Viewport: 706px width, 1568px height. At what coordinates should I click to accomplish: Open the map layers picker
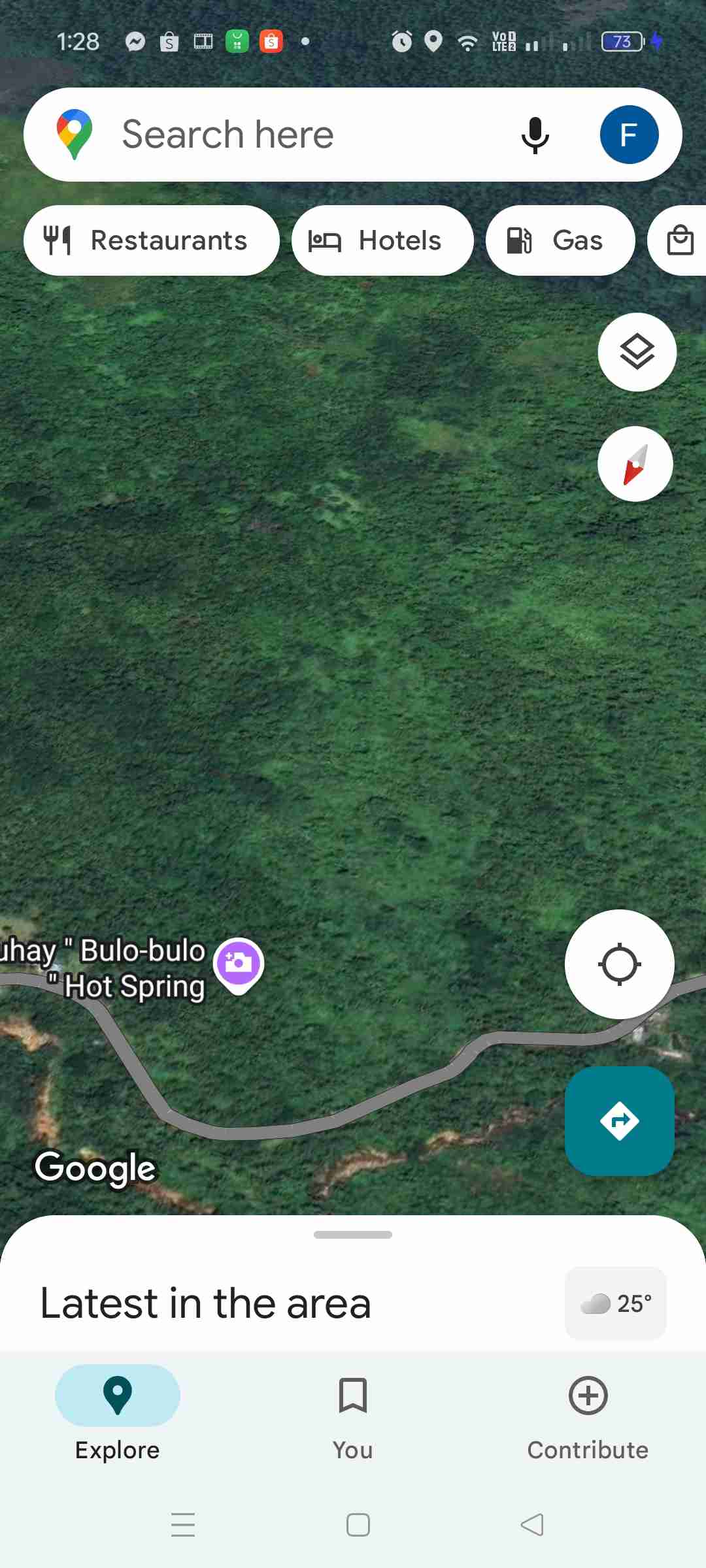(636, 352)
